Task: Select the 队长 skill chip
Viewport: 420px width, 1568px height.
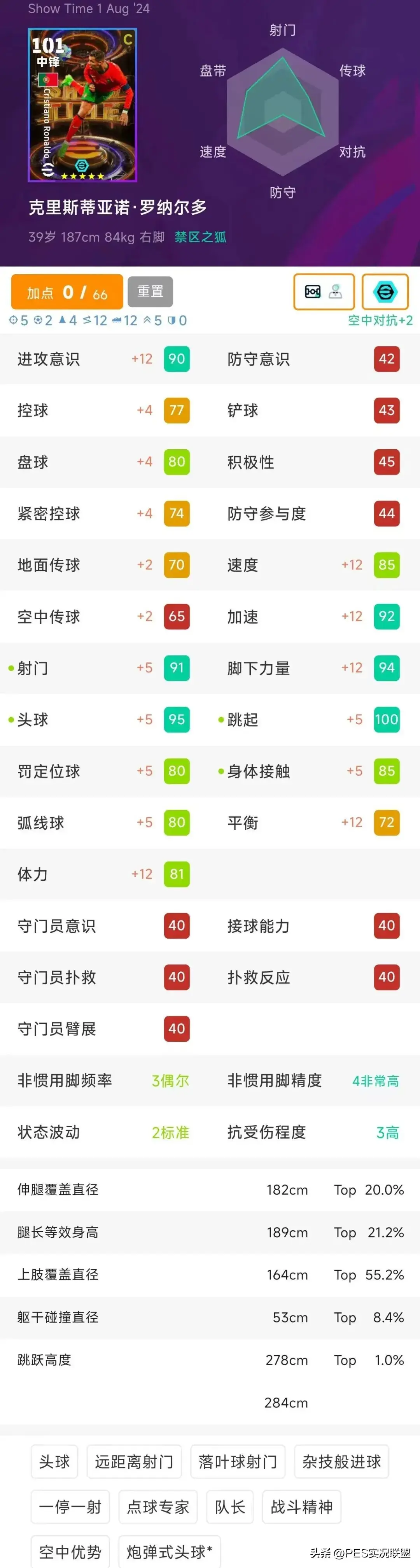Action: (x=229, y=1507)
